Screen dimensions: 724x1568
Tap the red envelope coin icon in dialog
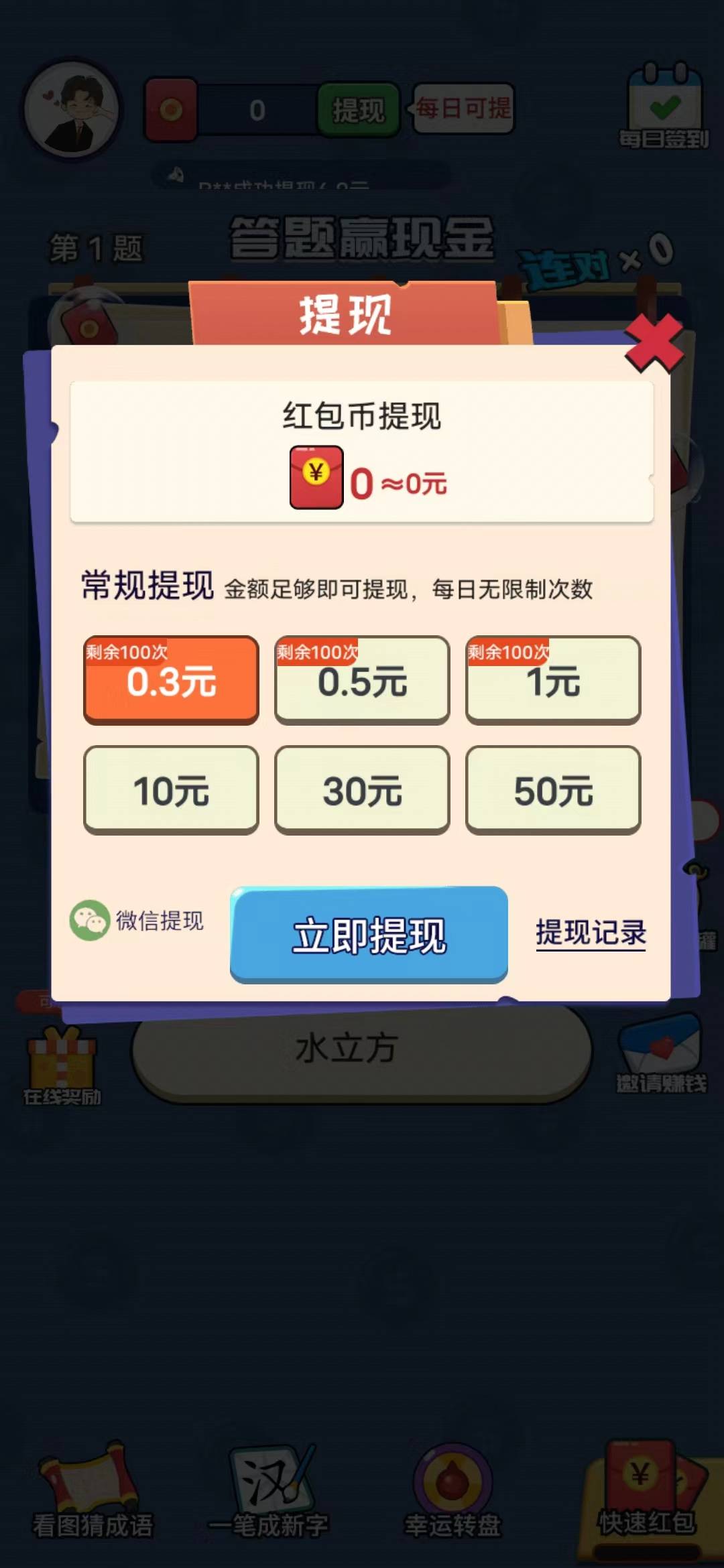pos(316,476)
